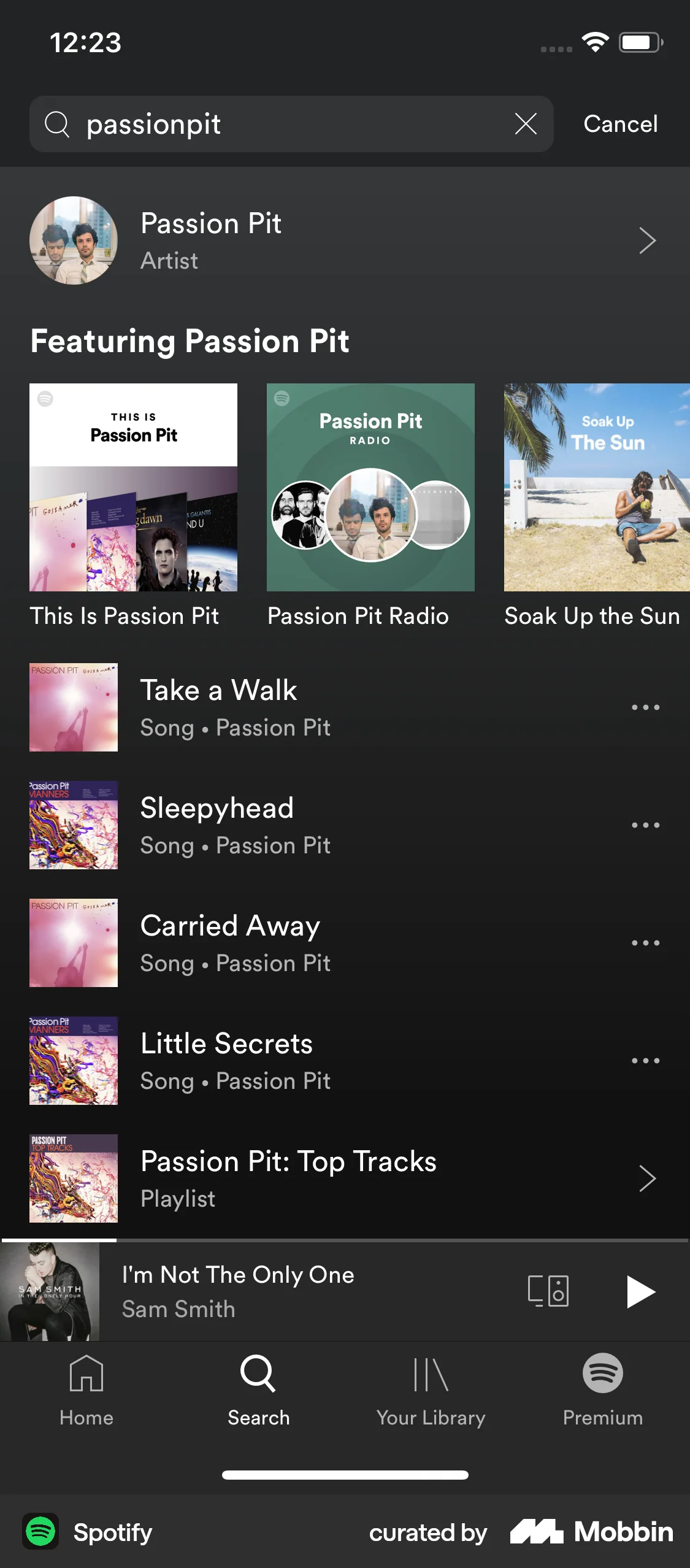Cancel the current search
The height and width of the screenshot is (1568, 690).
pos(620,124)
